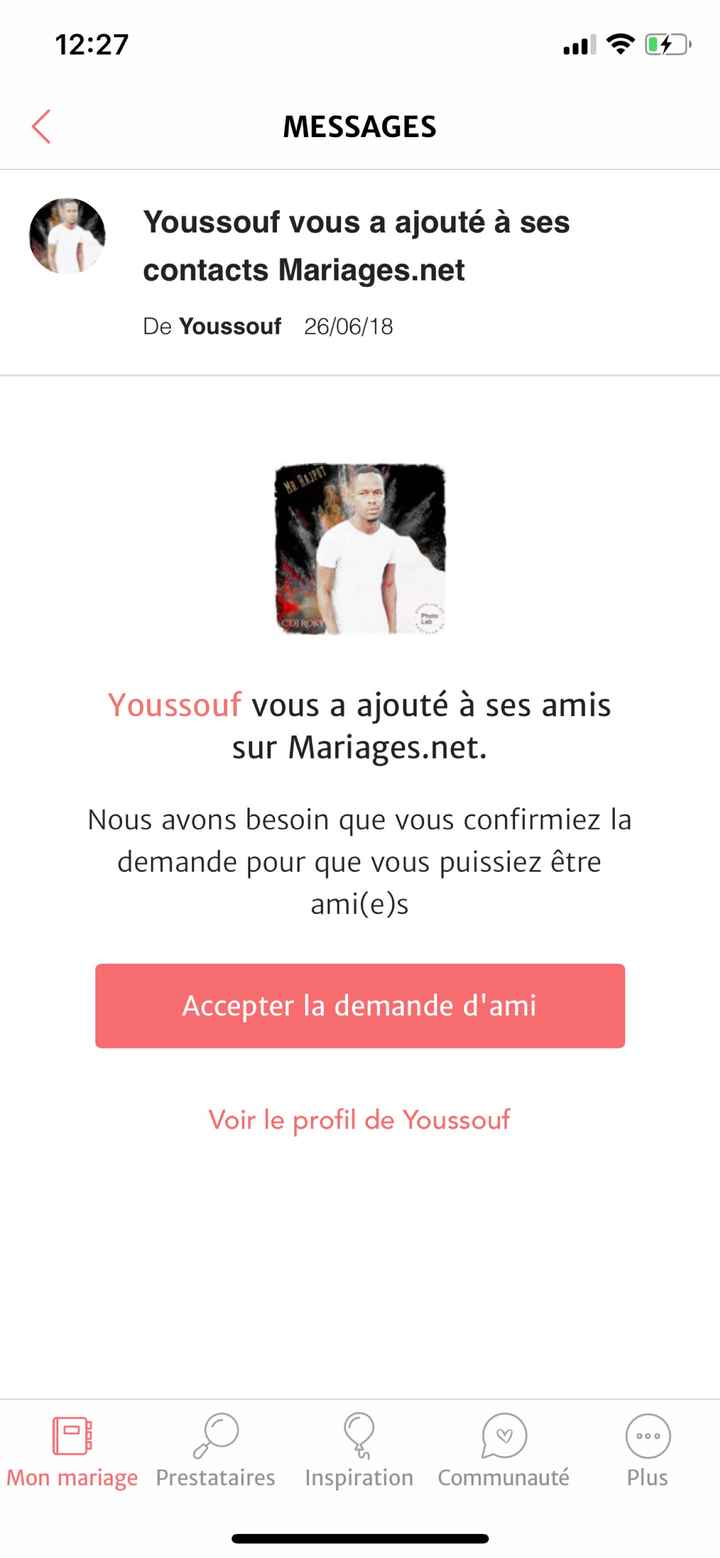
Task: Tap the clock showing 12:27
Action: [91, 43]
